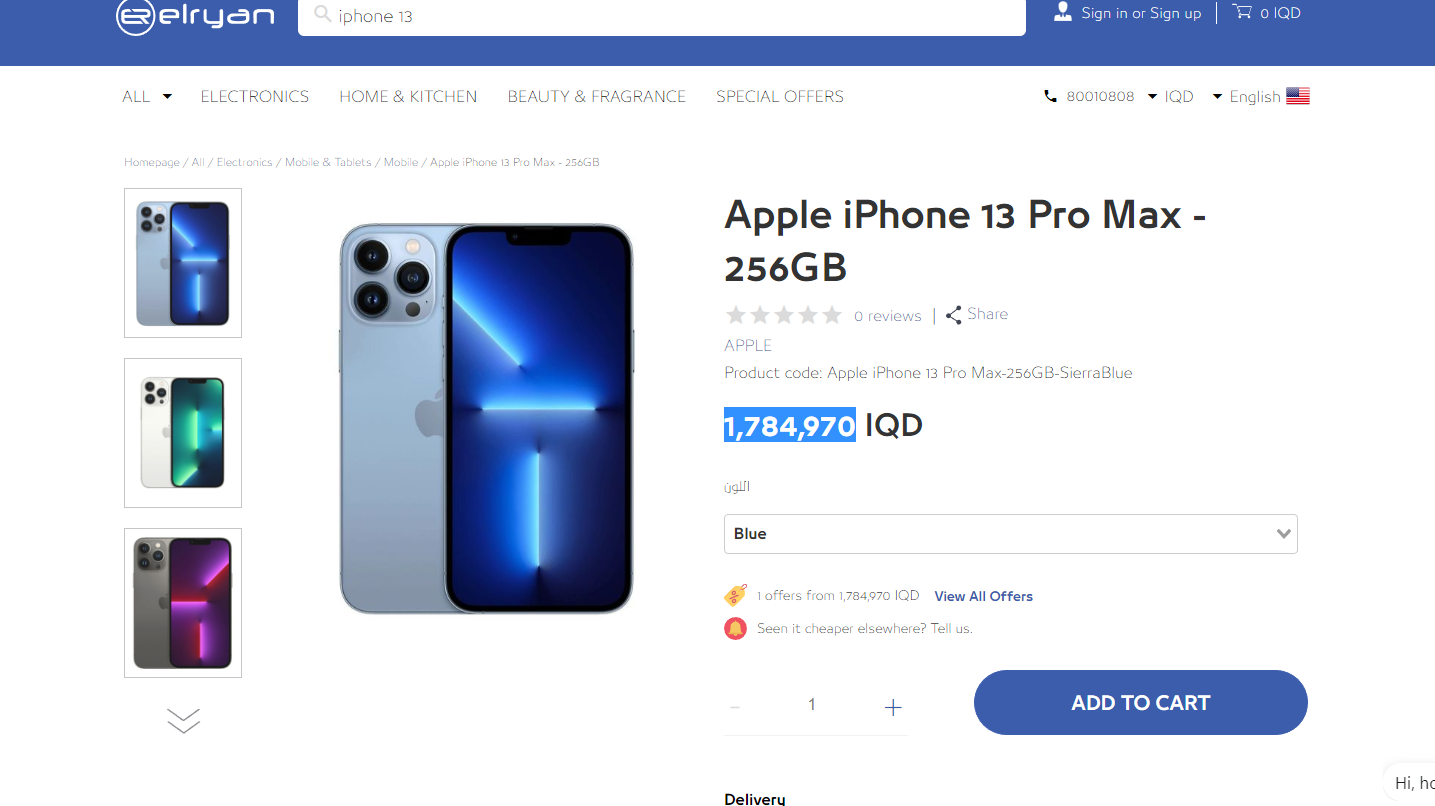This screenshot has height=806, width=1435.
Task: Select the green iPhone thumbnail
Action: click(x=183, y=432)
